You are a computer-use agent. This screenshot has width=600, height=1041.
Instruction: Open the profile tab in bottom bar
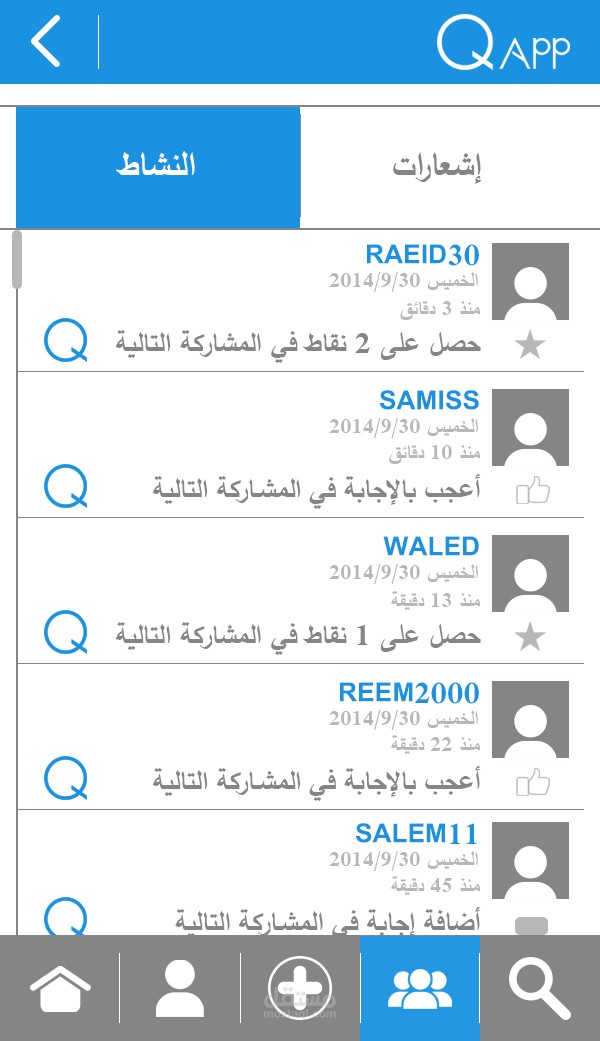tap(180, 988)
